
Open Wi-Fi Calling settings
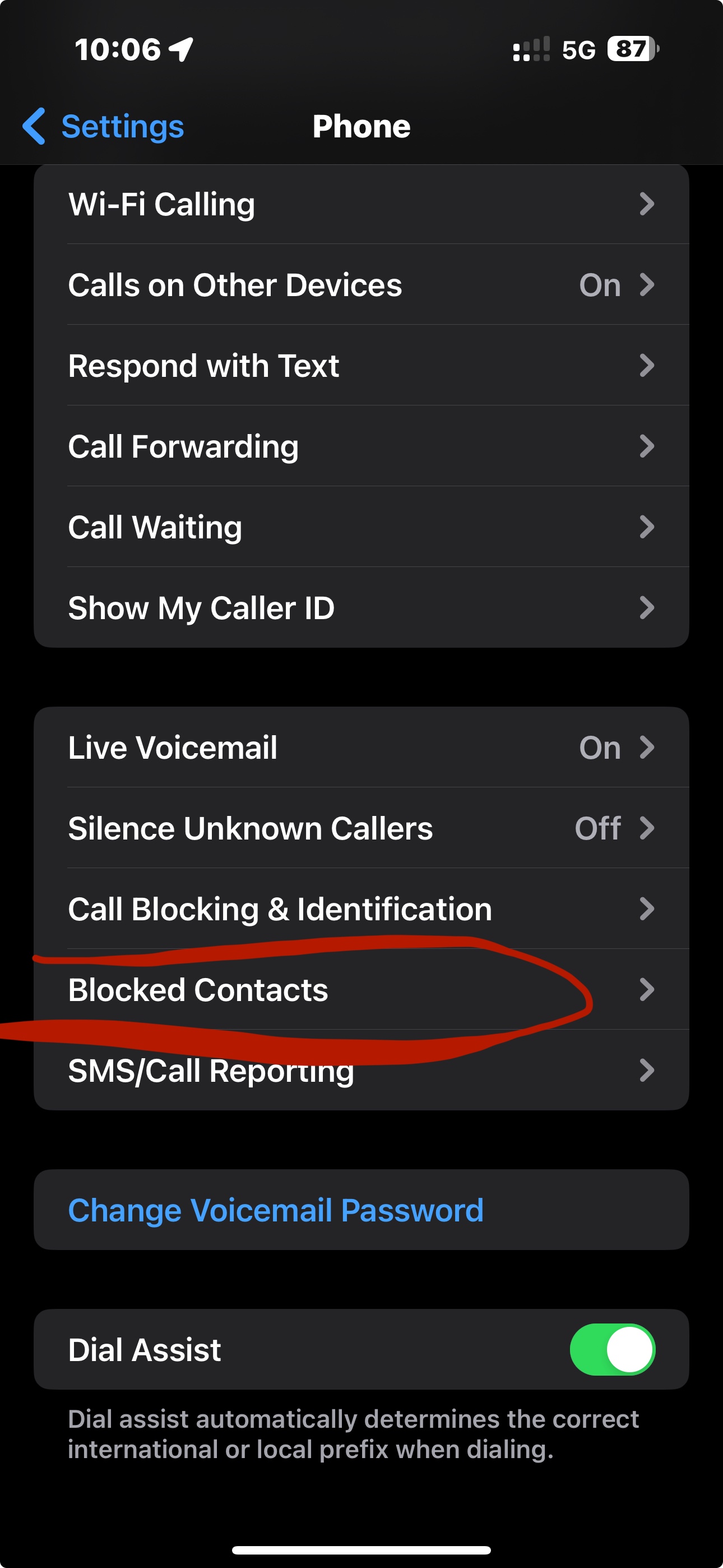361,205
